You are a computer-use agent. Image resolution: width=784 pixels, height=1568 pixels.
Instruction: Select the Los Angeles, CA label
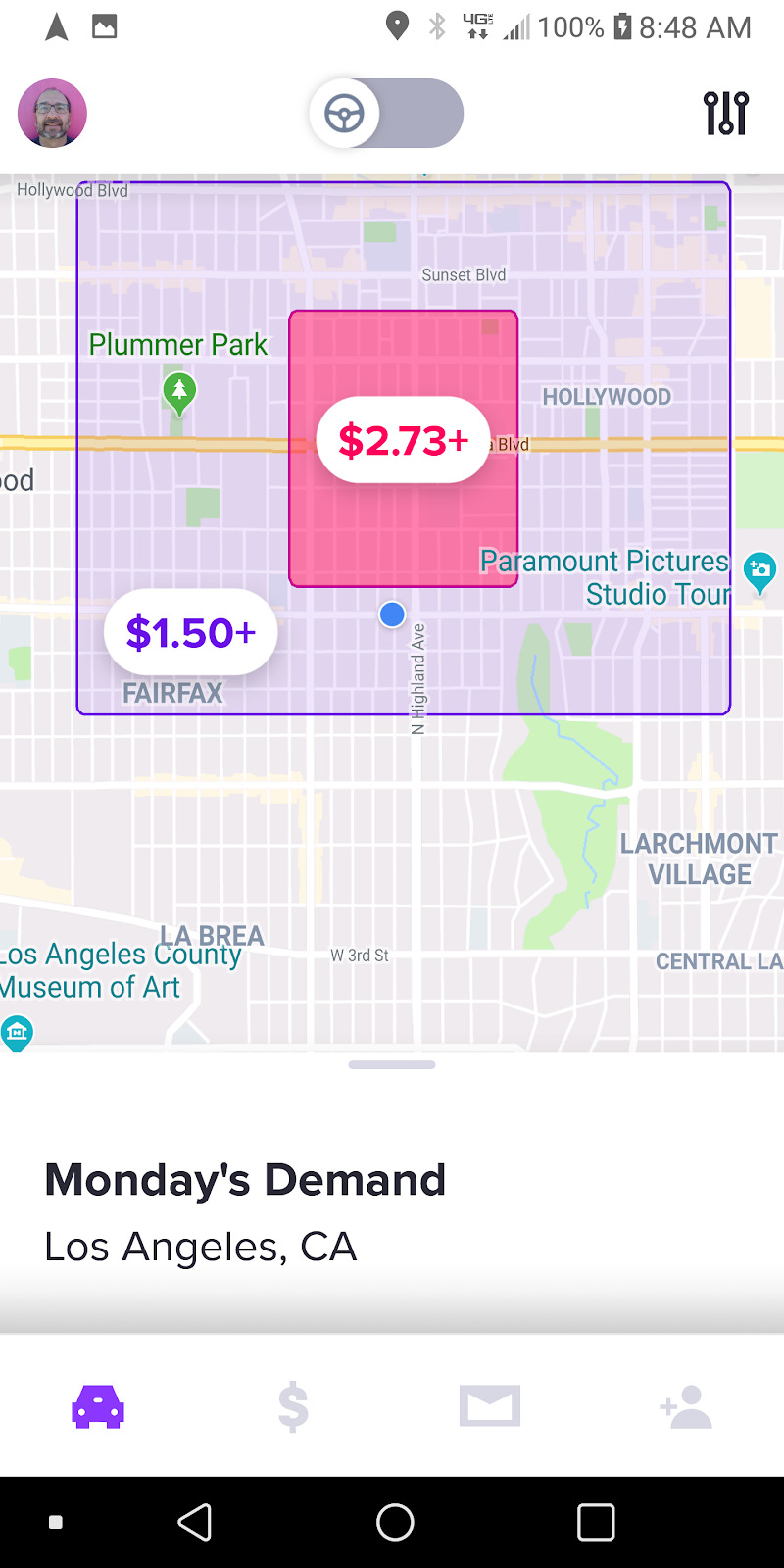click(200, 1245)
